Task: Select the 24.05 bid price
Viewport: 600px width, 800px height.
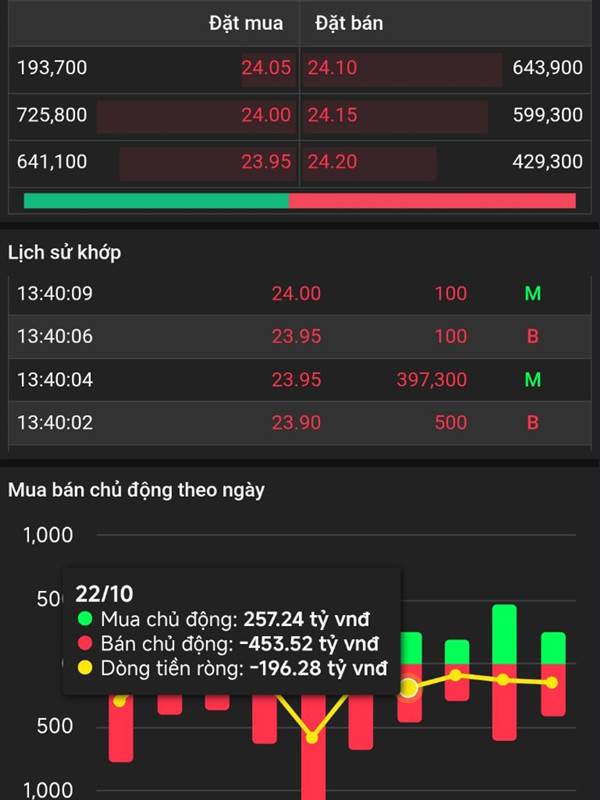Action: (x=266, y=68)
